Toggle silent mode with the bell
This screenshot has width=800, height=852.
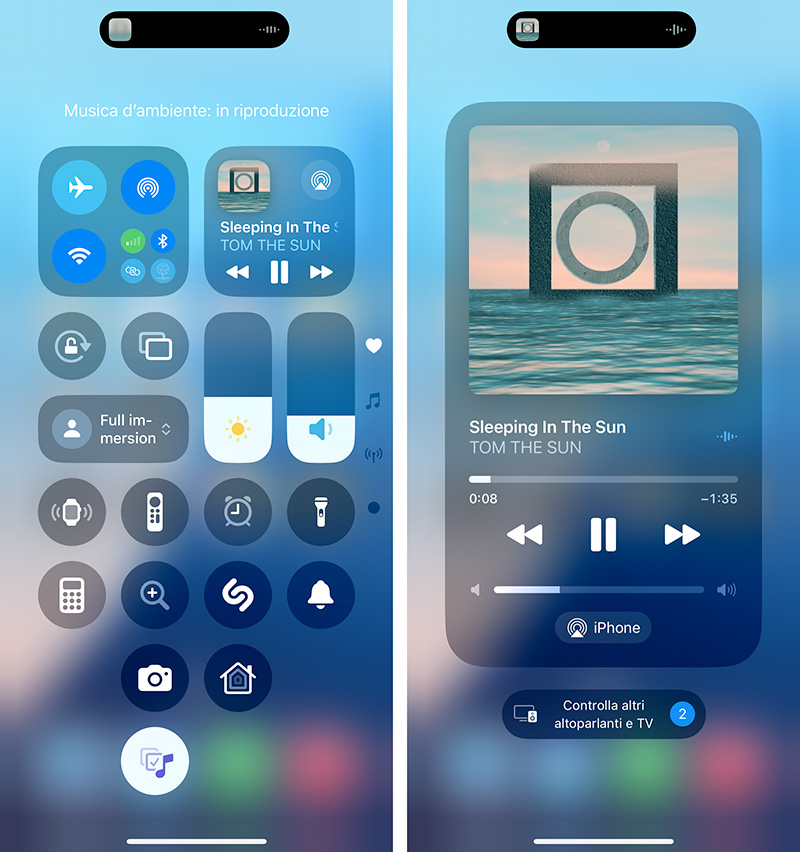321,595
